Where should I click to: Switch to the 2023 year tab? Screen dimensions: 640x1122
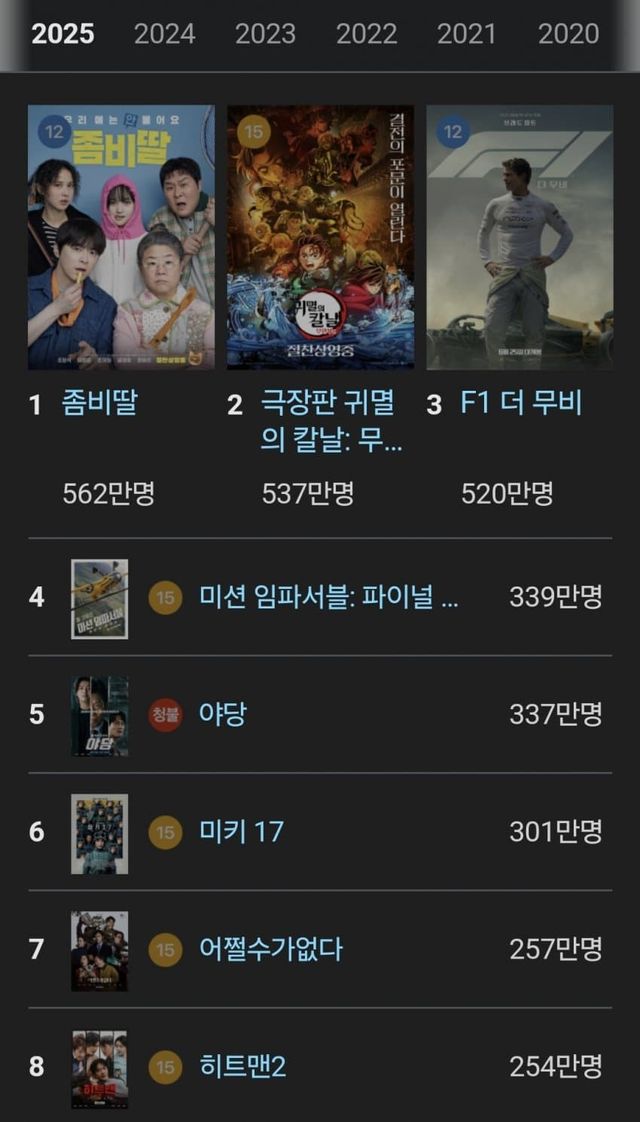click(x=265, y=34)
